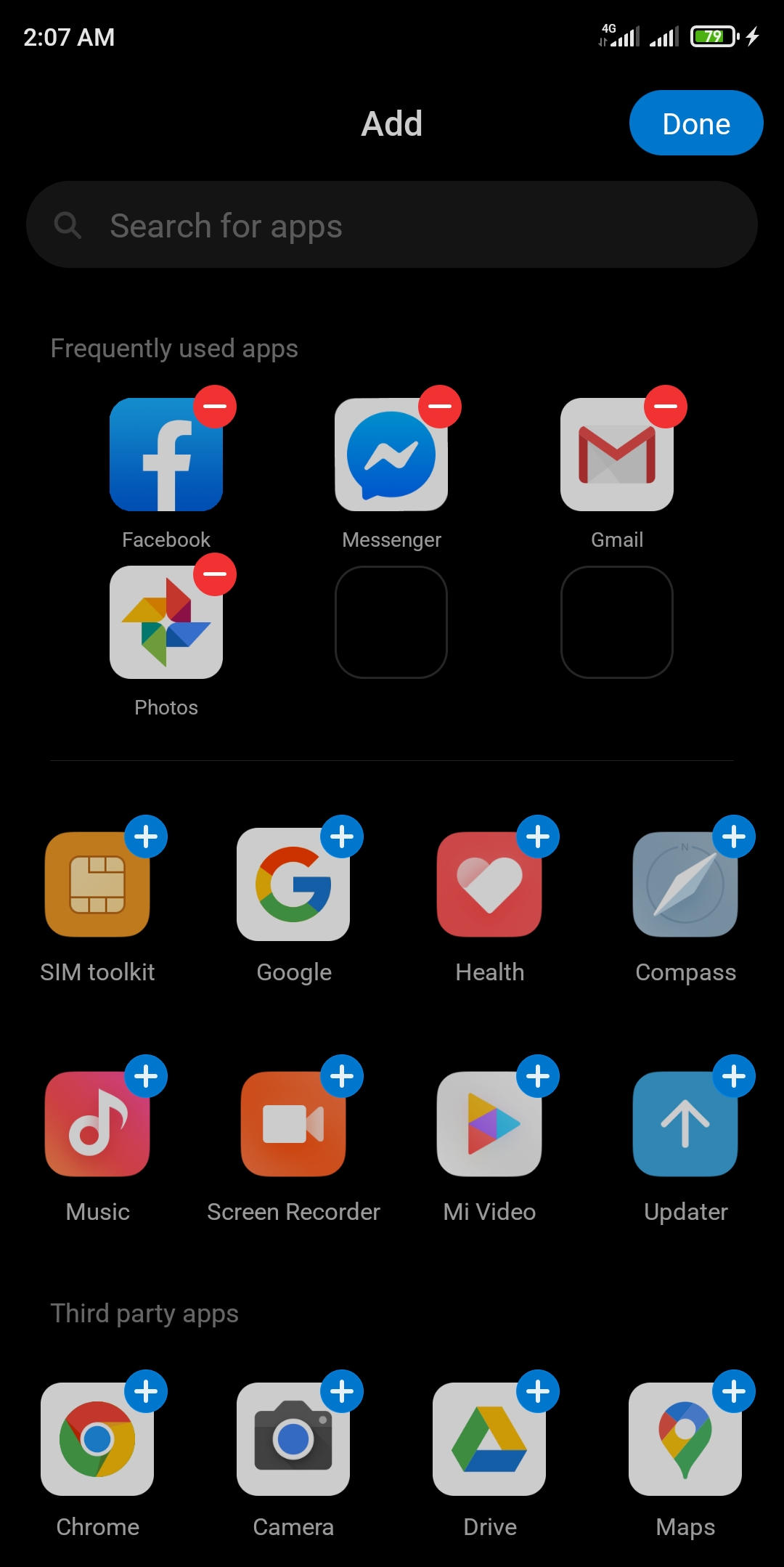The image size is (784, 1567).
Task: Add the Compass app
Action: [x=734, y=837]
